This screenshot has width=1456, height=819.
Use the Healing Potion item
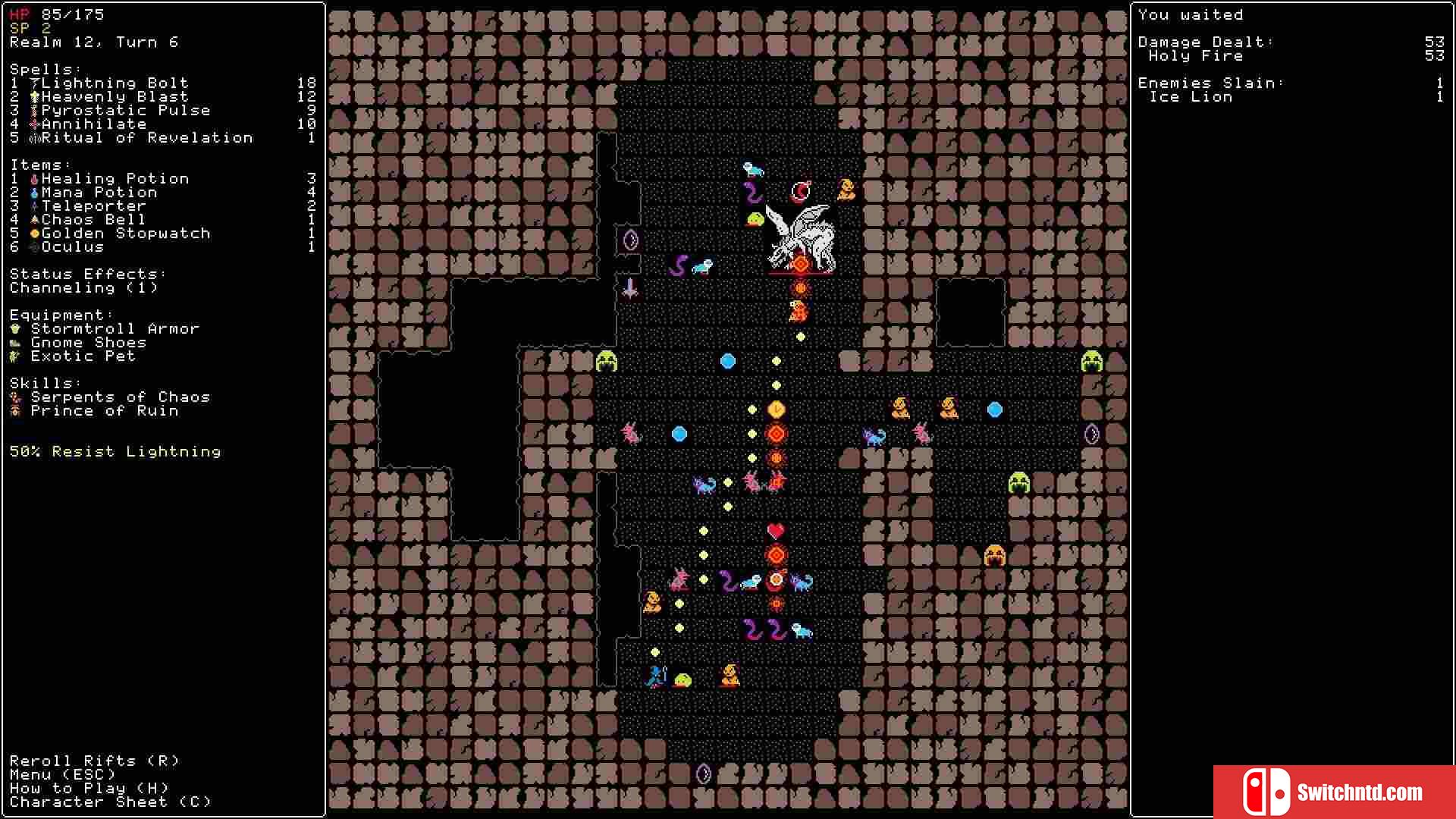click(x=114, y=179)
